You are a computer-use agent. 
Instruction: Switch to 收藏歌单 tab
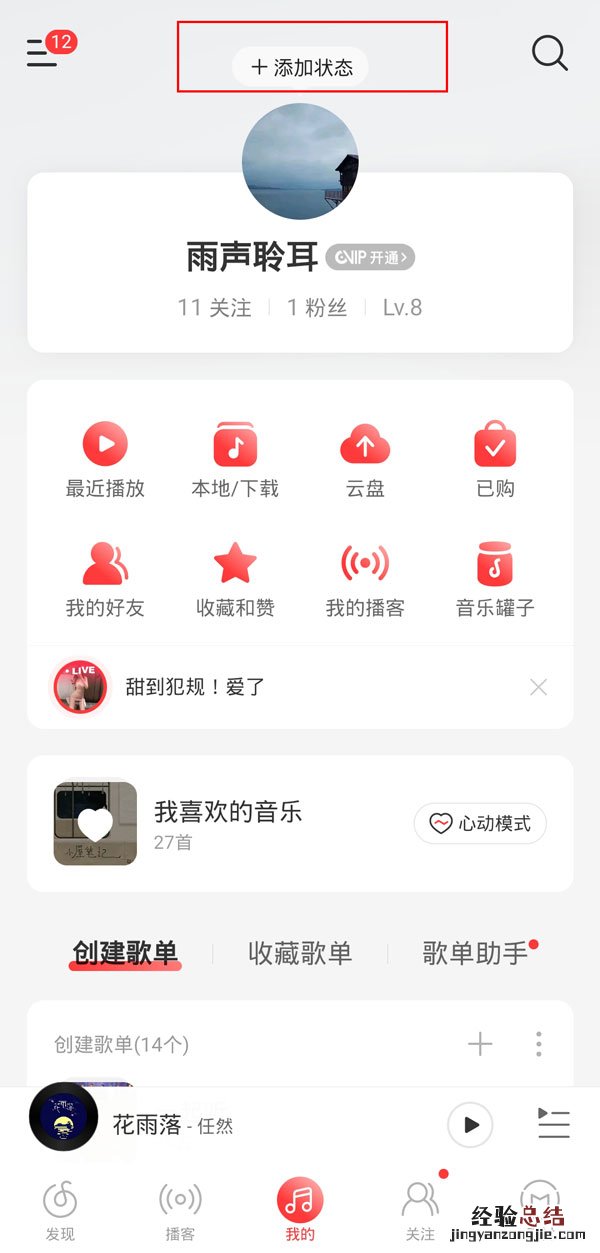click(x=300, y=953)
